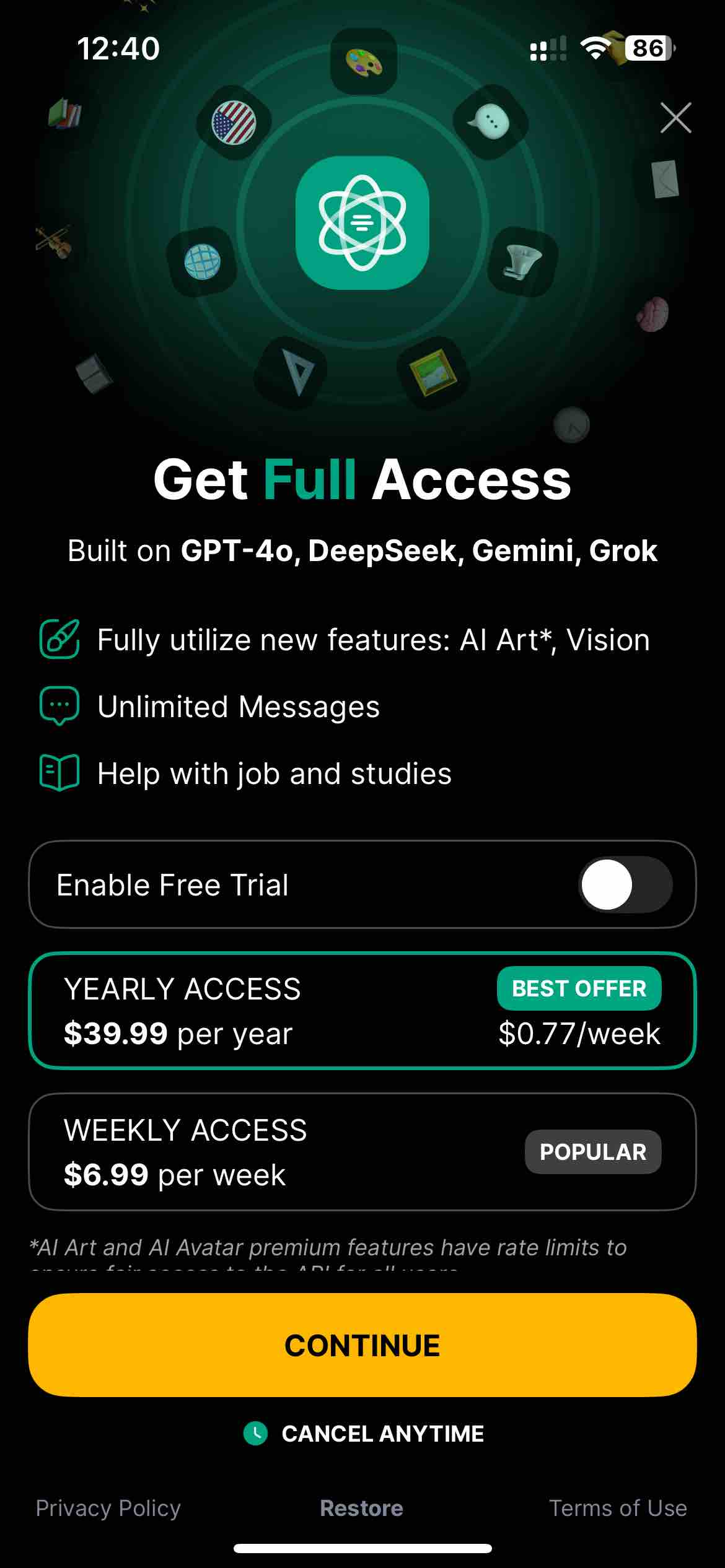Turn on the Enable Free Trial switch
This screenshot has height=1568, width=725.
pos(625,884)
